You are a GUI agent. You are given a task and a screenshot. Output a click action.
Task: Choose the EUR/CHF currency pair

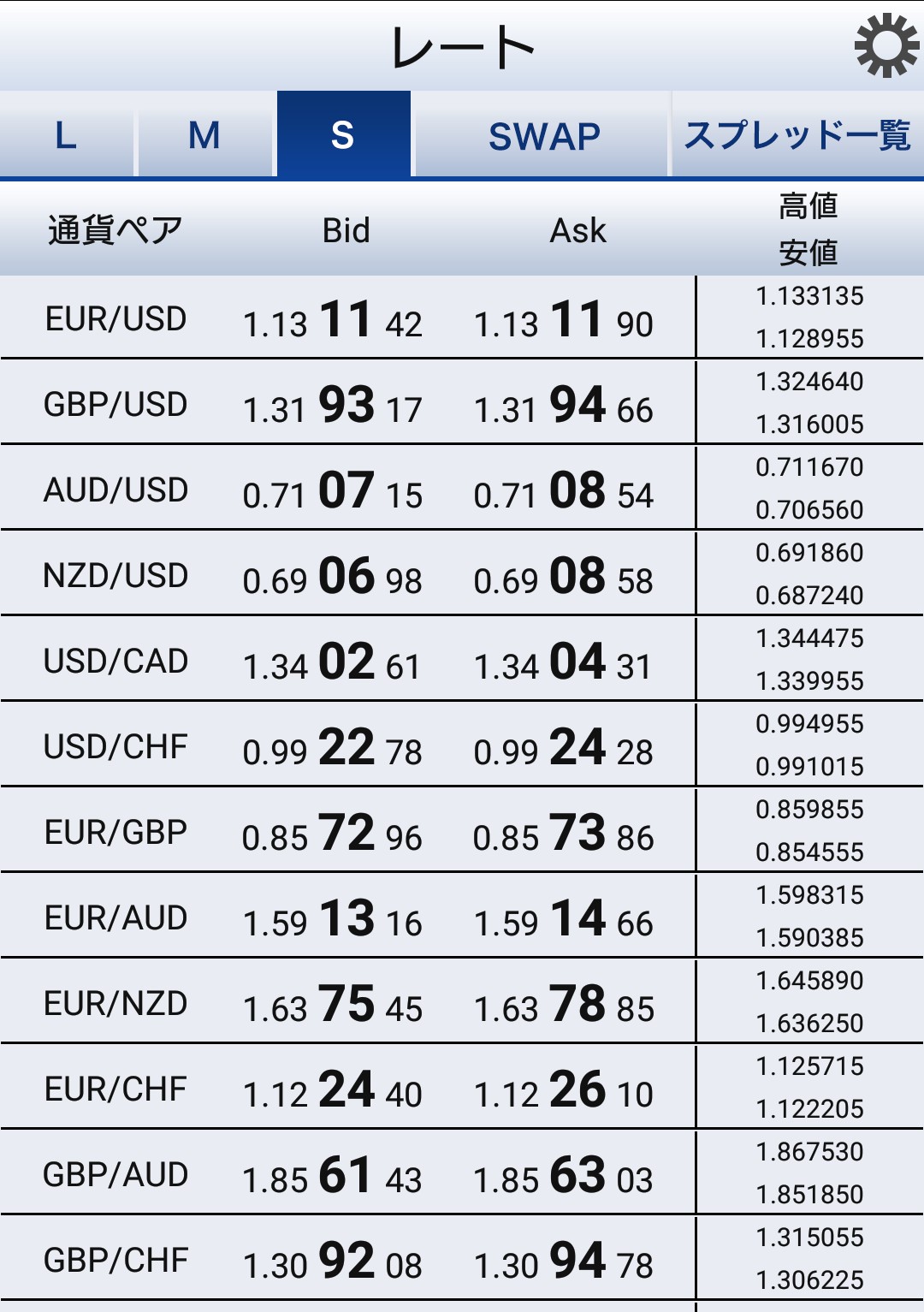tap(116, 1089)
